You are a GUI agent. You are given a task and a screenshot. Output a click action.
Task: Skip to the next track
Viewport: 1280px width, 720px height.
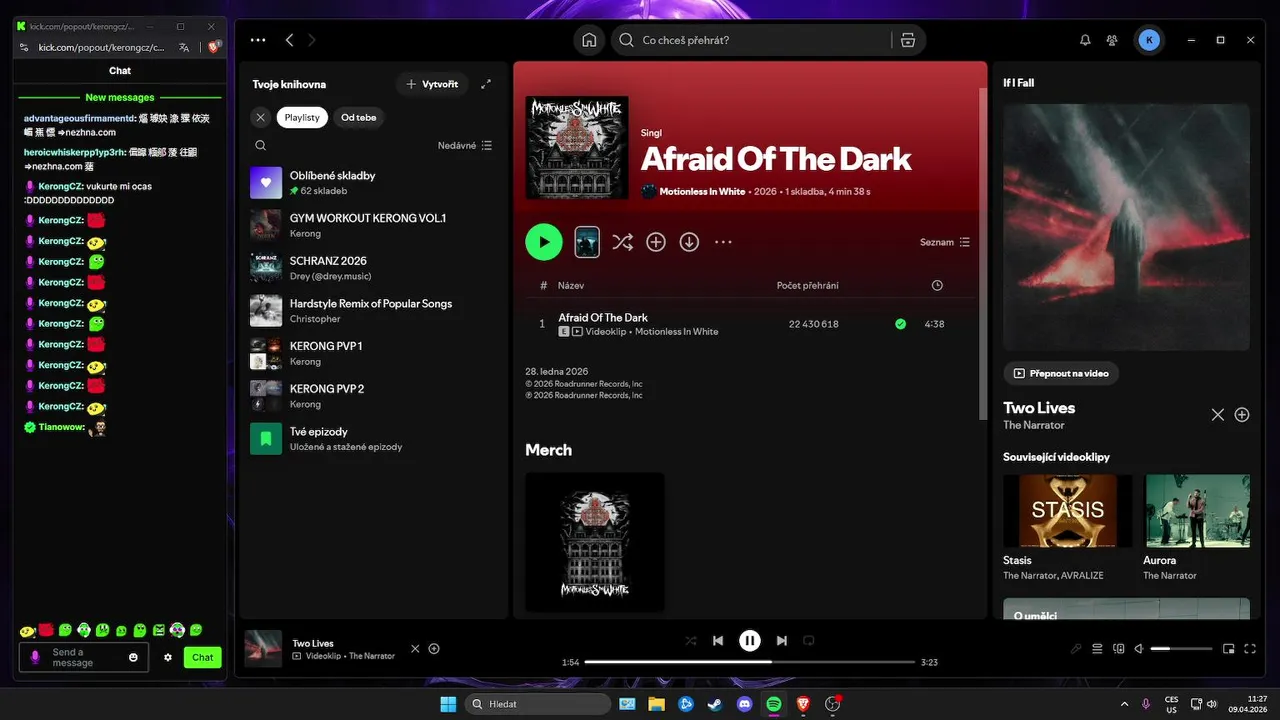pos(782,641)
